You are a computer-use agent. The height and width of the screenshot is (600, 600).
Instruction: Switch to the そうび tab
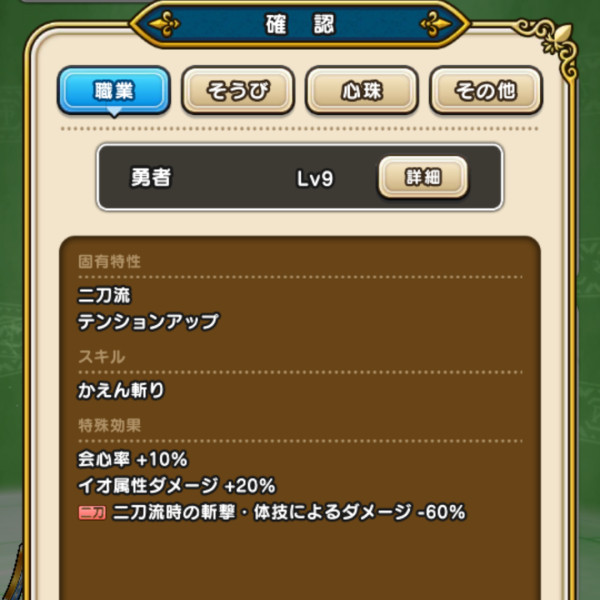(238, 91)
